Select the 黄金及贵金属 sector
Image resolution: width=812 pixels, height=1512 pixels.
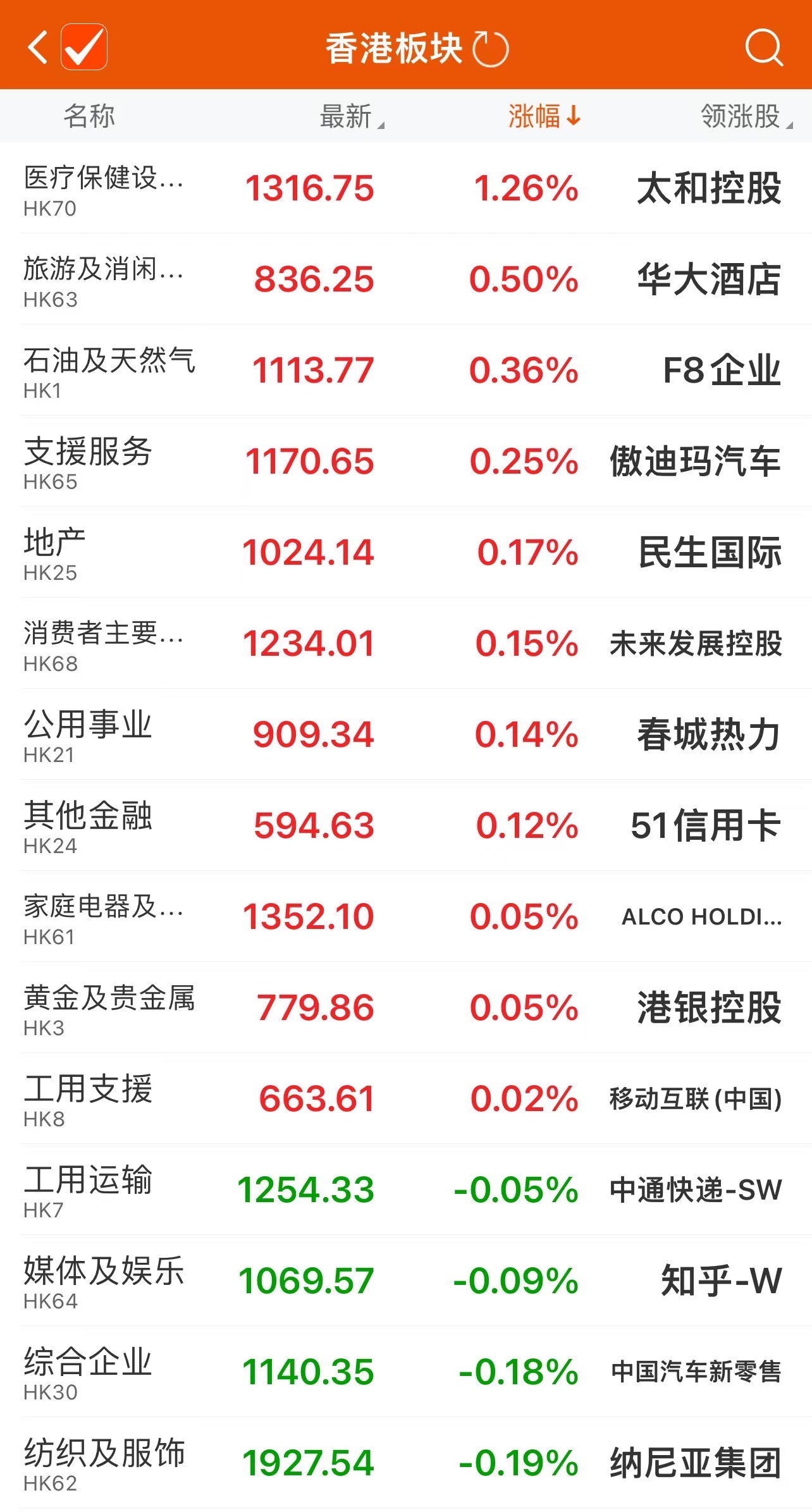[x=109, y=1008]
